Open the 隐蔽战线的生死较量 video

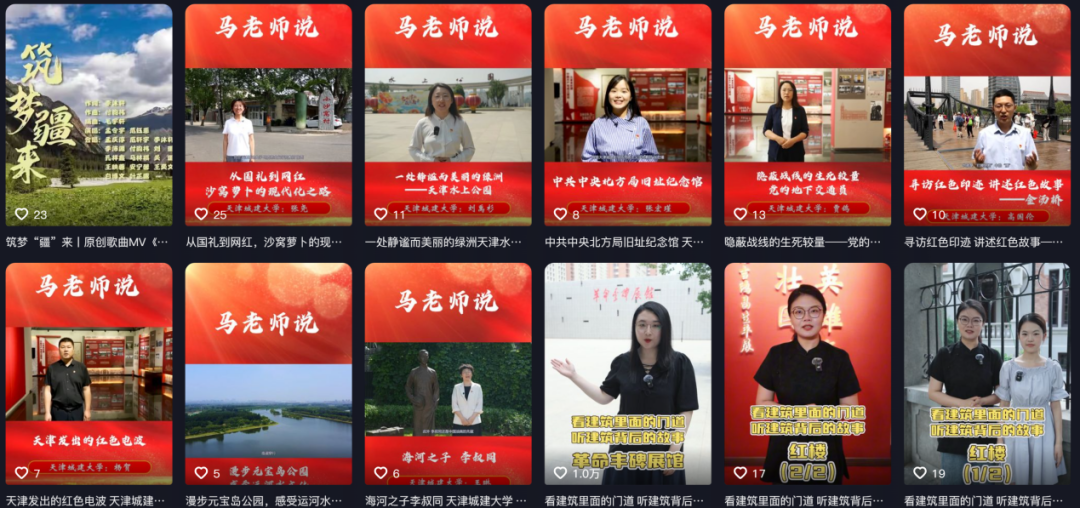point(807,115)
